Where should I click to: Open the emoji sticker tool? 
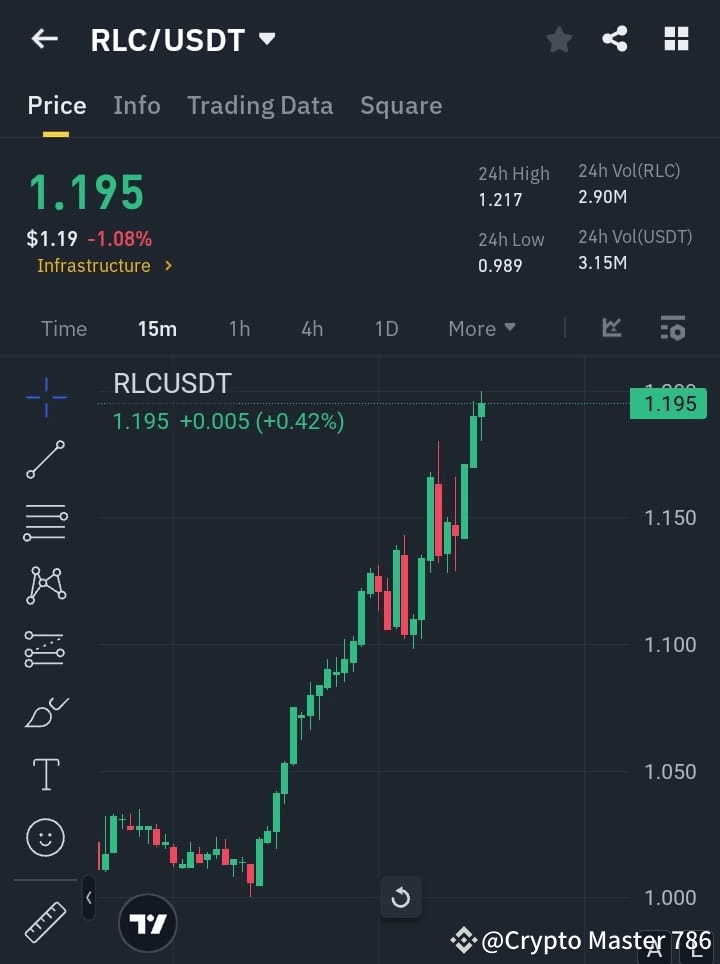point(45,838)
